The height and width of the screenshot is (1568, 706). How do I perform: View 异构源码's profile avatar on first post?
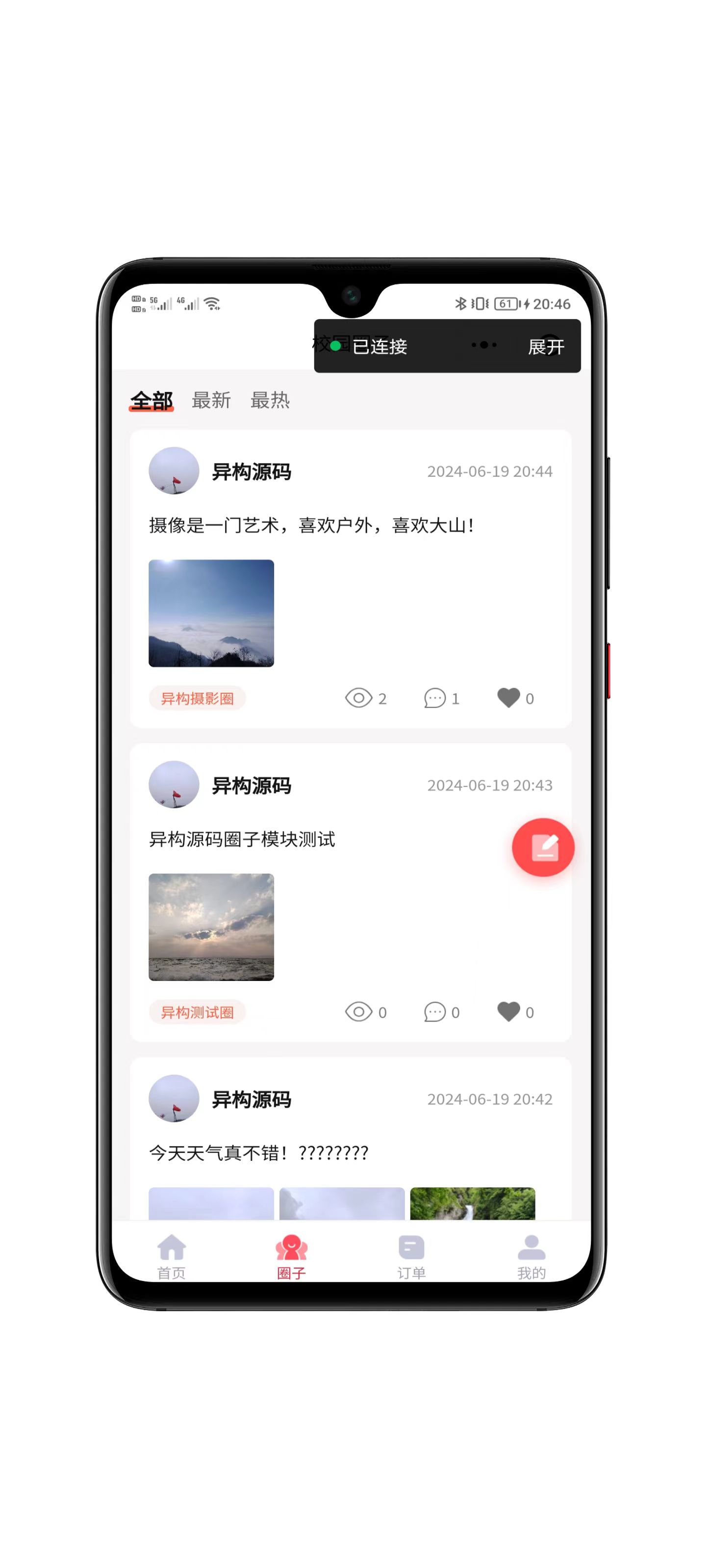(x=174, y=471)
